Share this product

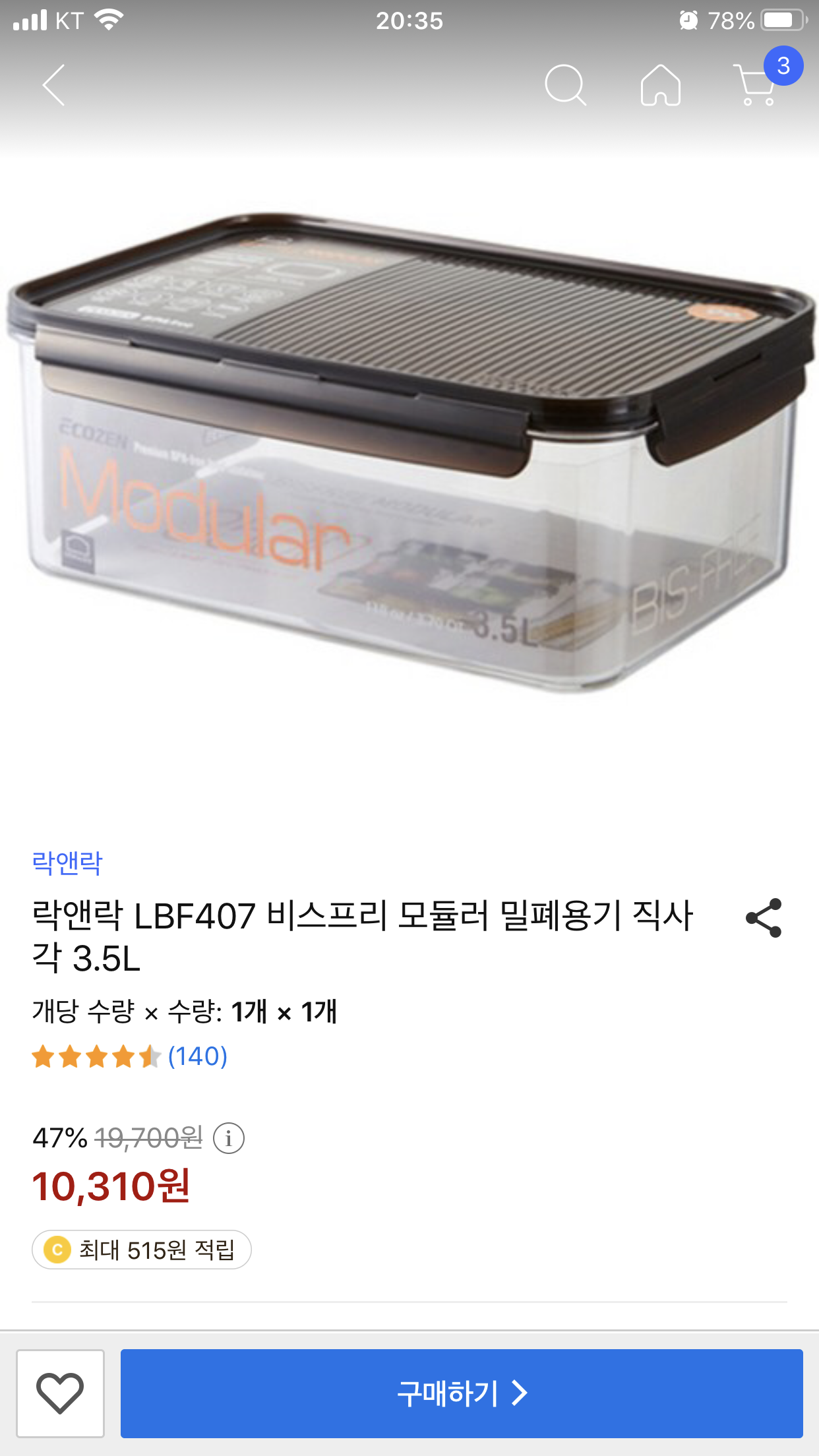[x=764, y=917]
